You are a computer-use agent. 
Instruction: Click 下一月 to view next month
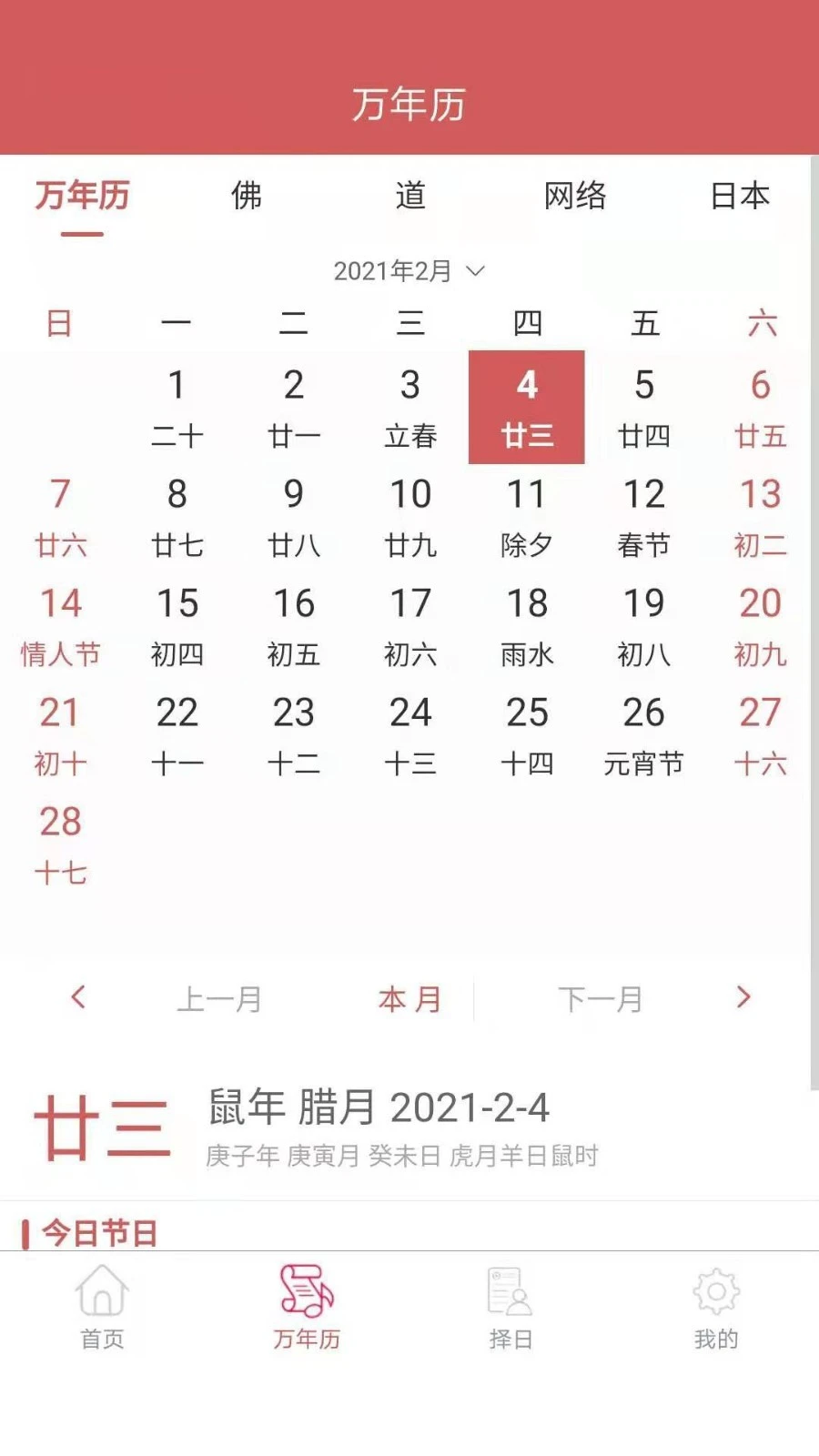pyautogui.click(x=602, y=998)
